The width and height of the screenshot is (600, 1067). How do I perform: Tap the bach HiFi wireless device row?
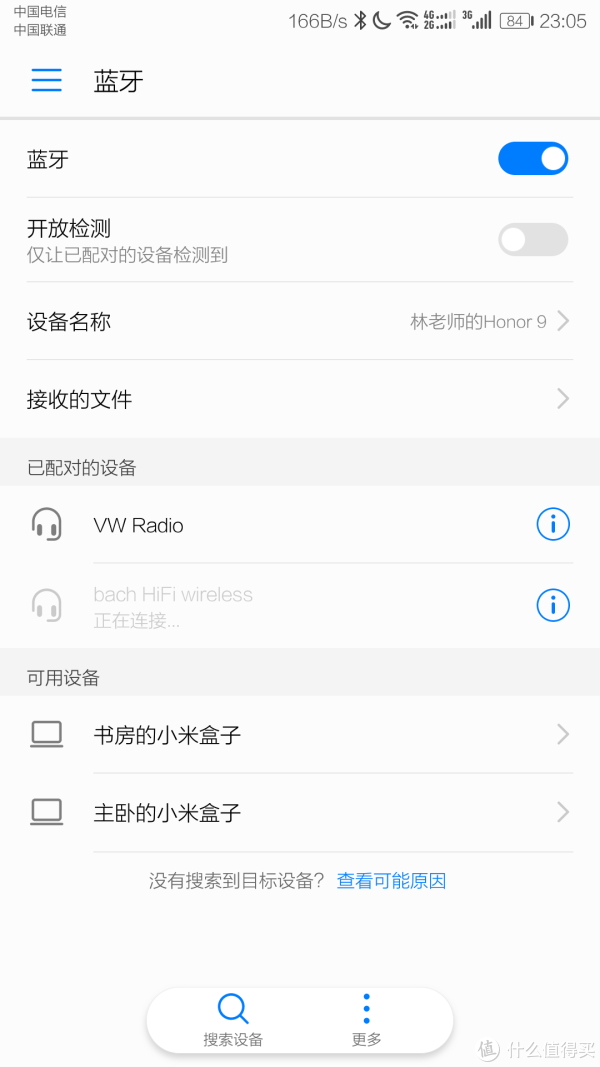[x=250, y=605]
